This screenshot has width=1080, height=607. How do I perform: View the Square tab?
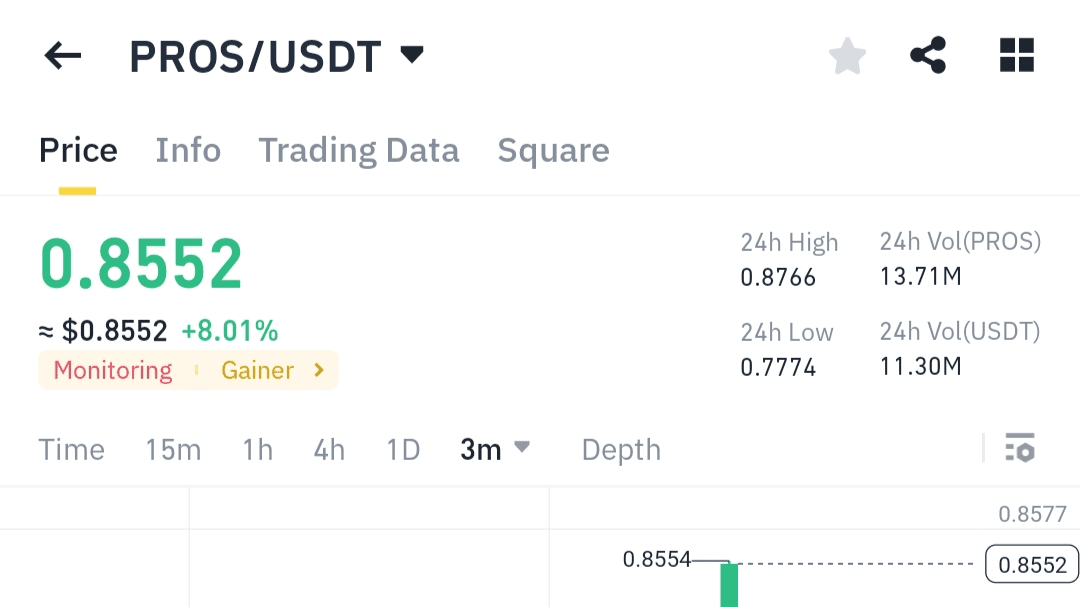pos(553,150)
